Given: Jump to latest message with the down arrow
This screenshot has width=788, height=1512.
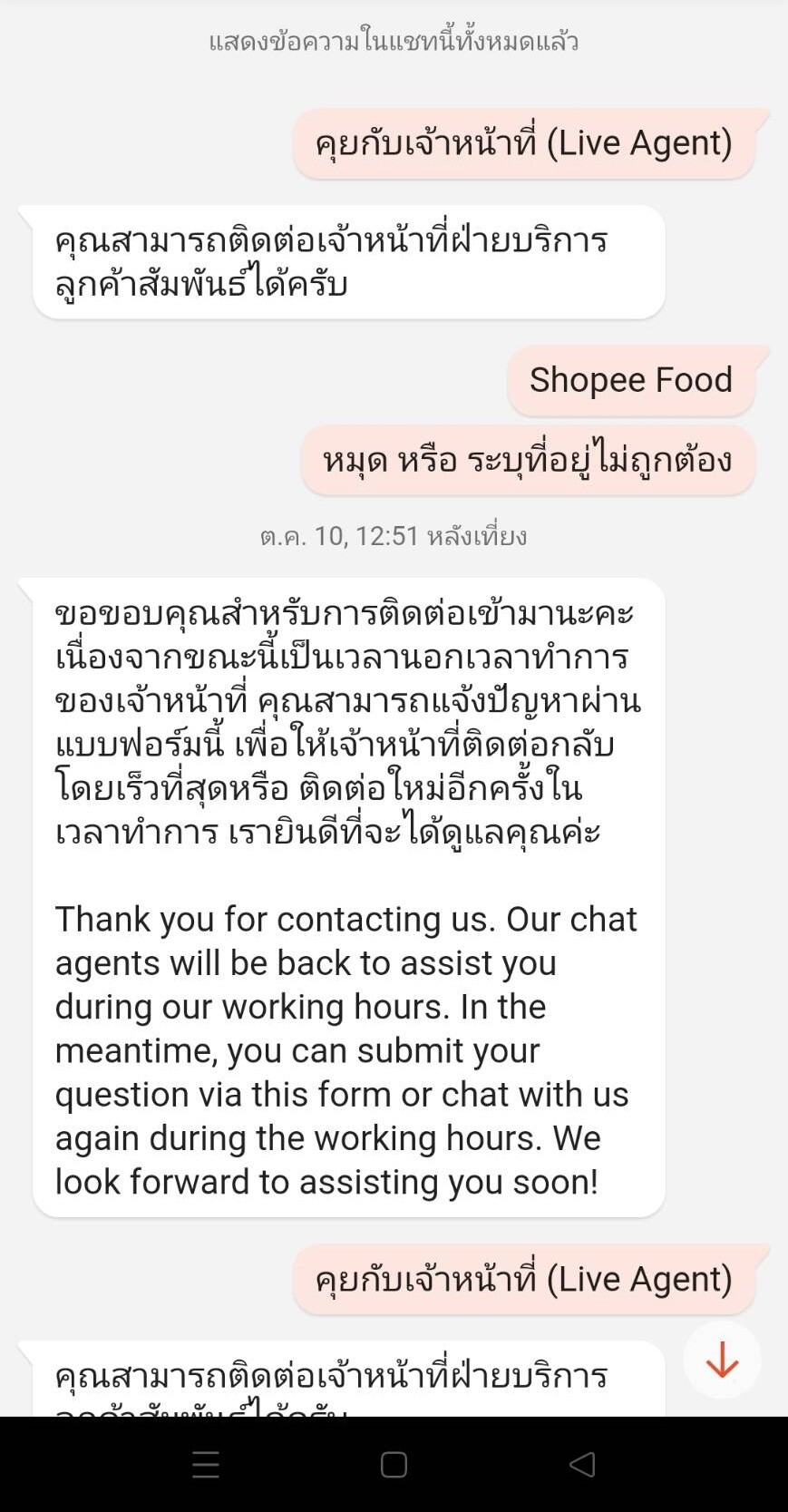Looking at the screenshot, I should pos(722,1360).
